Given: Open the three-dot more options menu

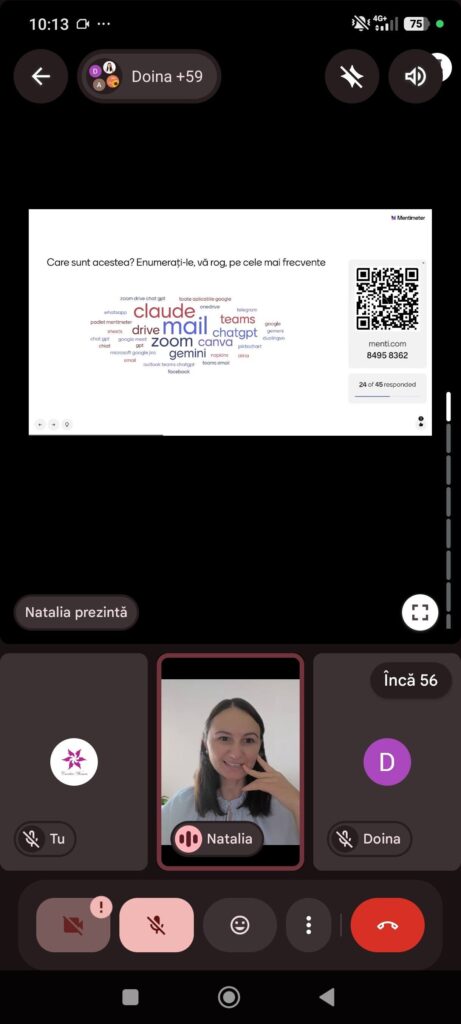Looking at the screenshot, I should (308, 925).
